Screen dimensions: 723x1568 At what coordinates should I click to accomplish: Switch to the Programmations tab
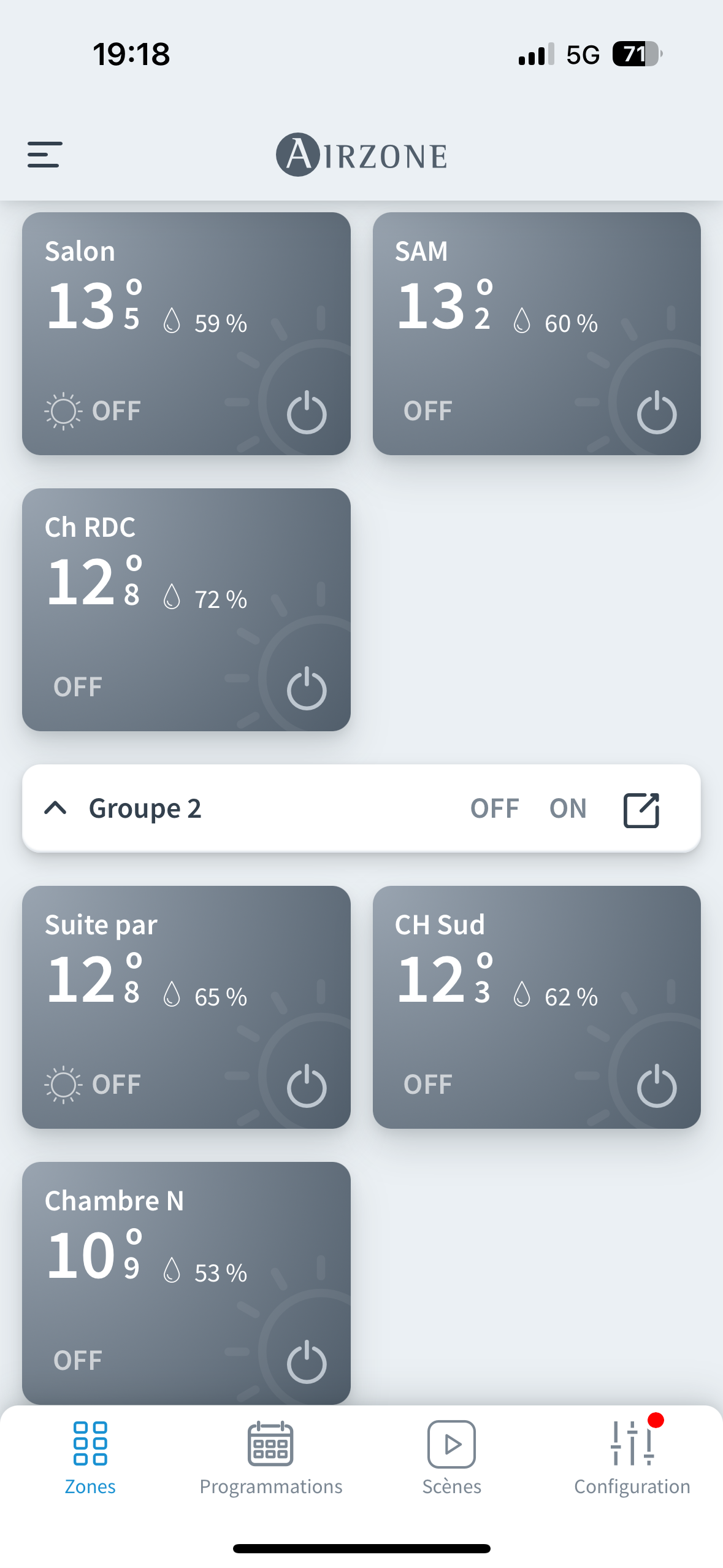point(271,1458)
